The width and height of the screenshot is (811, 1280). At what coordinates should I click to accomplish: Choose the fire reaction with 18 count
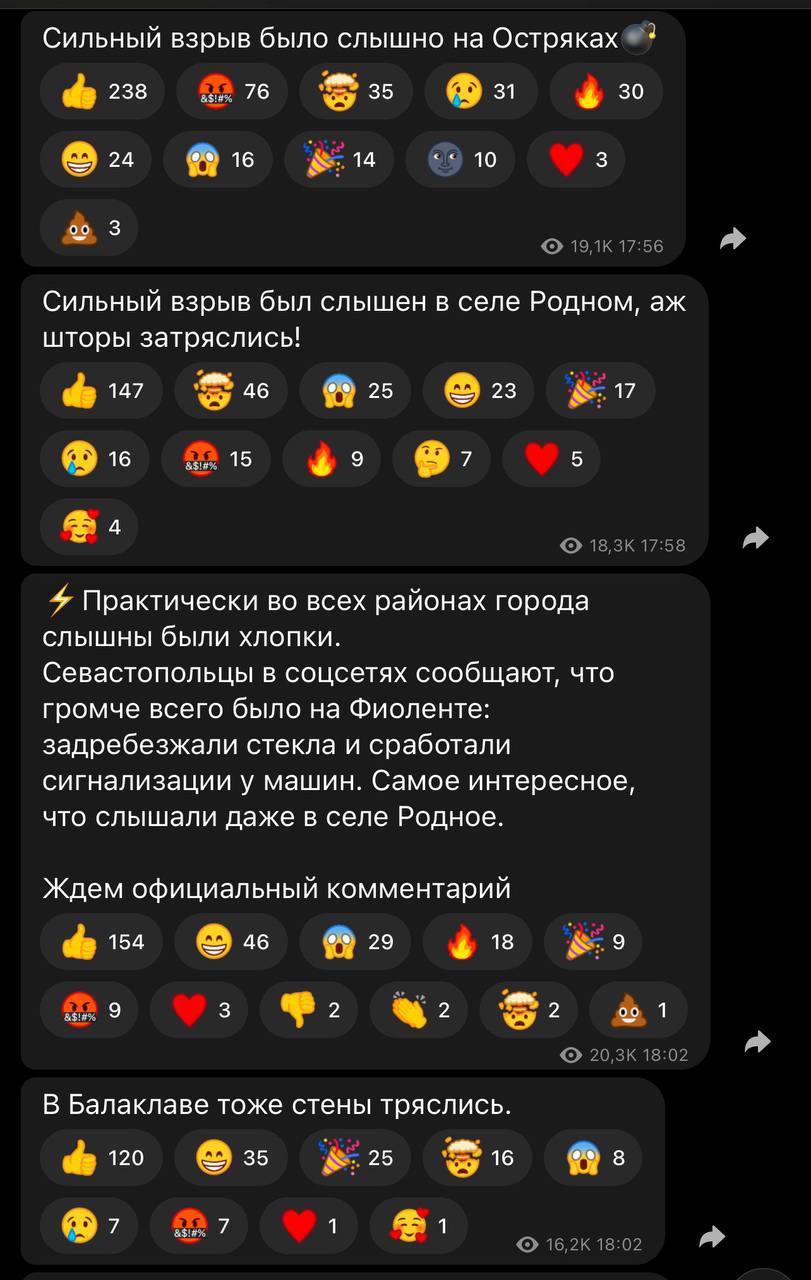(x=479, y=942)
